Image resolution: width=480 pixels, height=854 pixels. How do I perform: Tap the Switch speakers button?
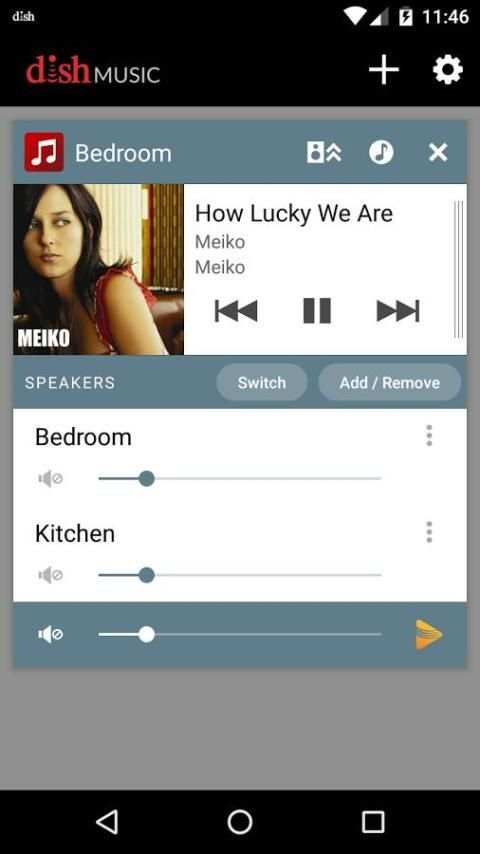[262, 383]
